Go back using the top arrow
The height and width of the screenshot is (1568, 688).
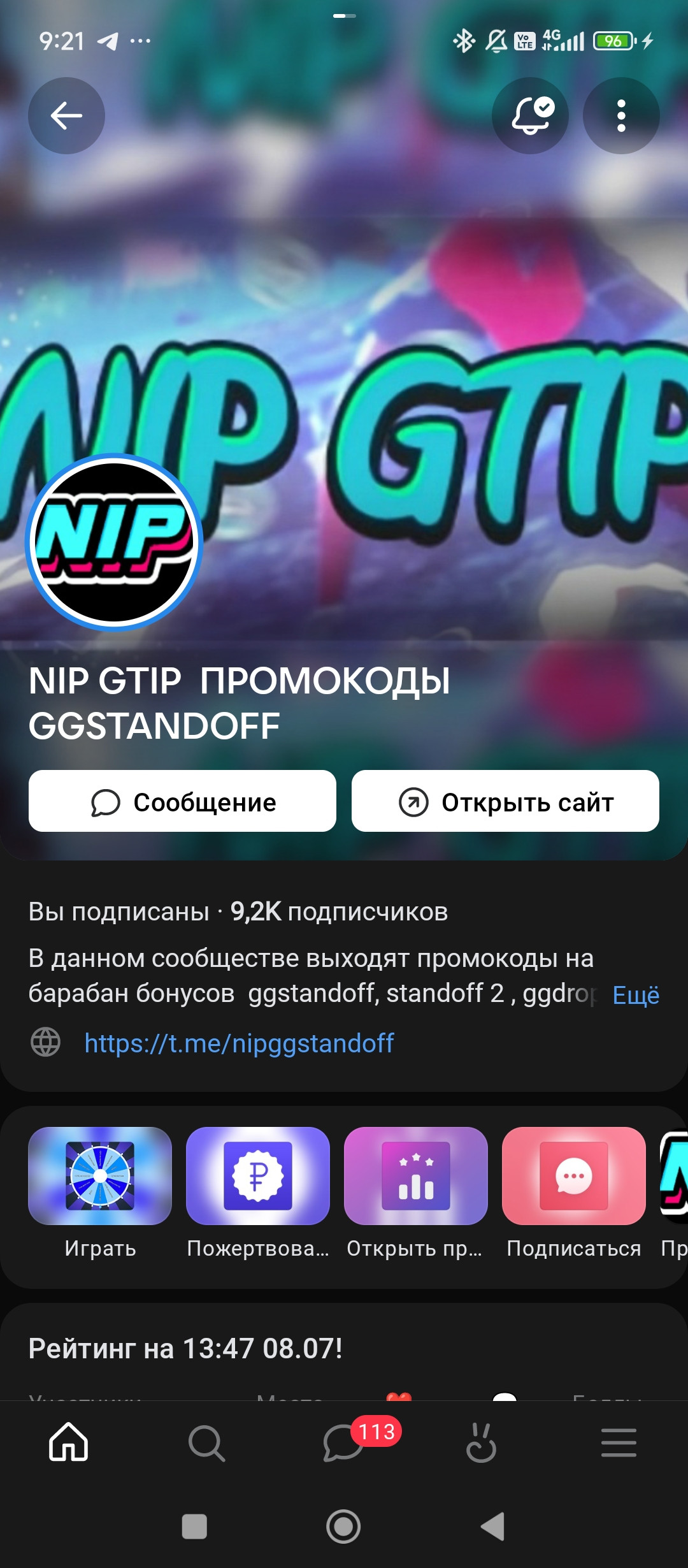pos(66,116)
